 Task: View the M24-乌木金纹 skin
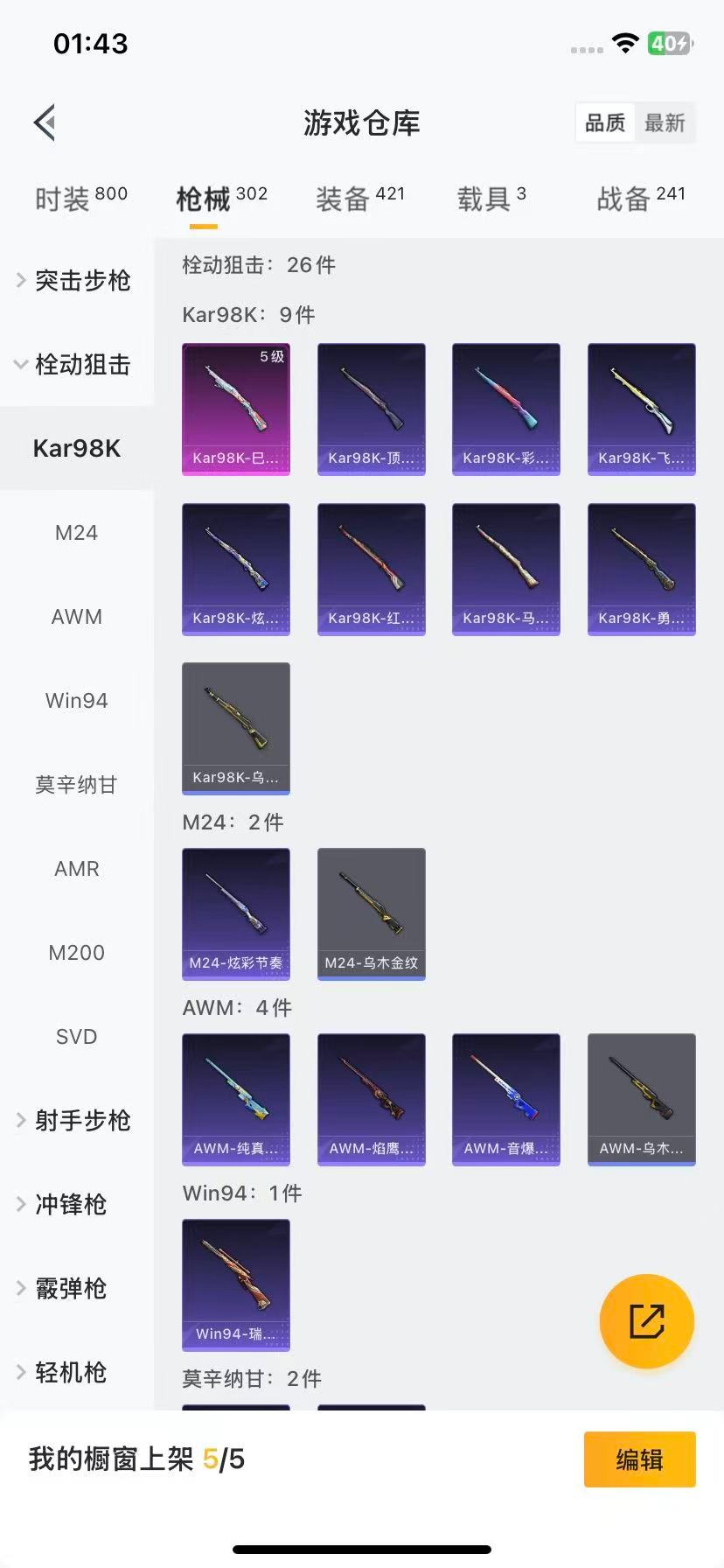[x=371, y=913]
